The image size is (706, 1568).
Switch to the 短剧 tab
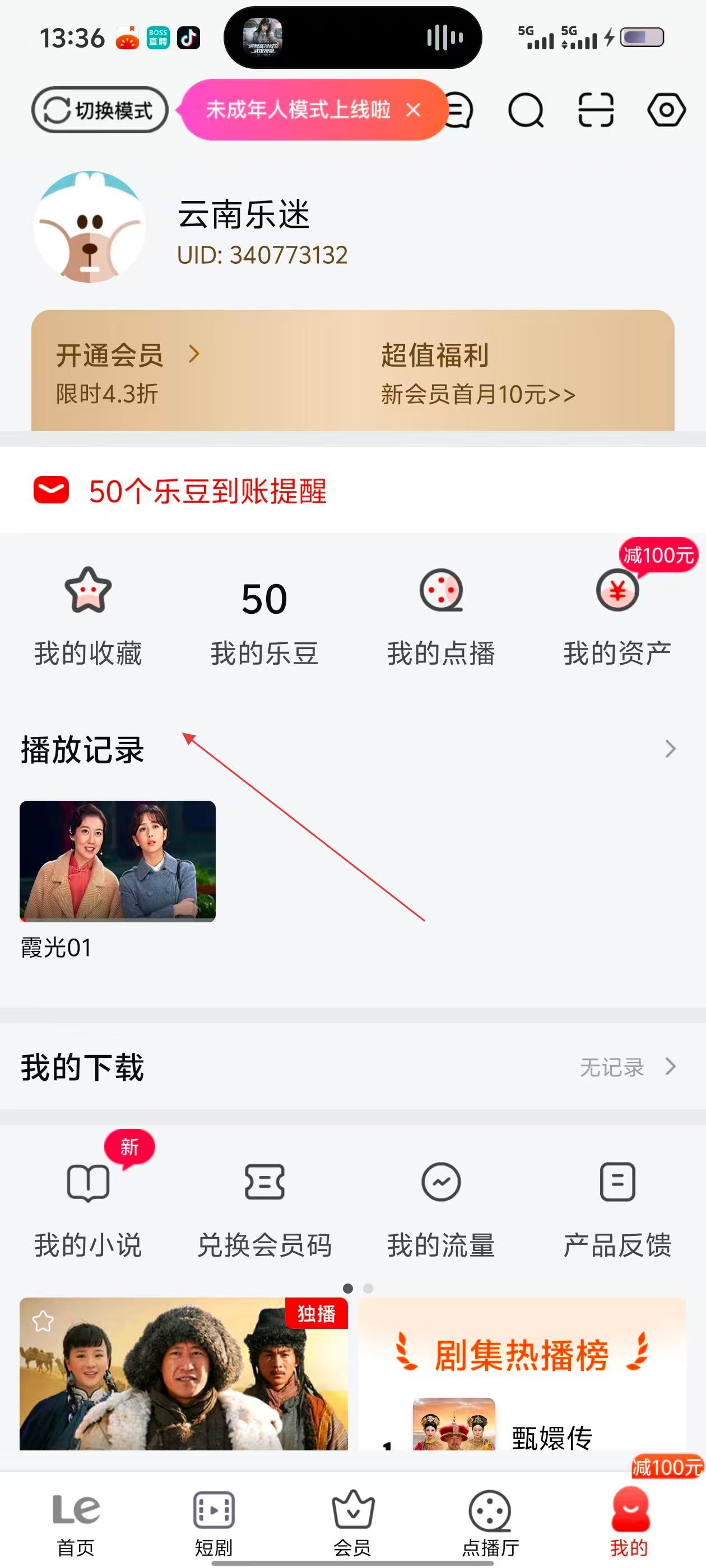[x=214, y=1522]
